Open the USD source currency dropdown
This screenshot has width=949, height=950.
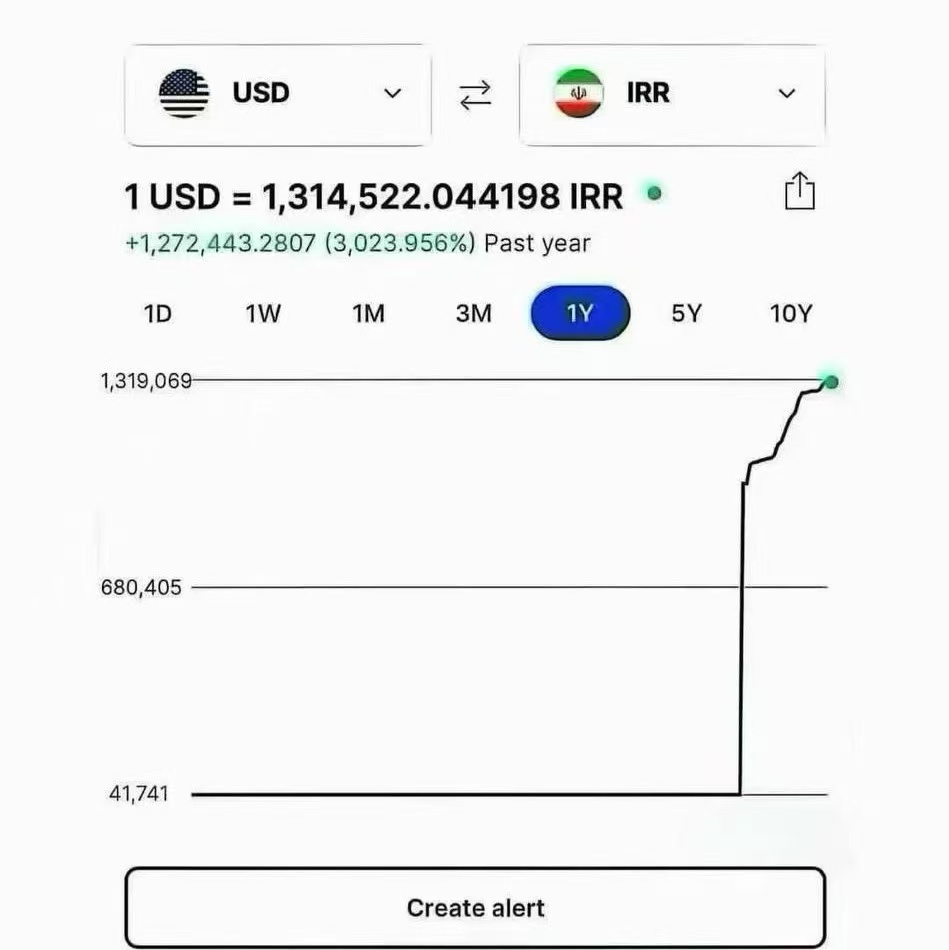pyautogui.click(x=278, y=94)
